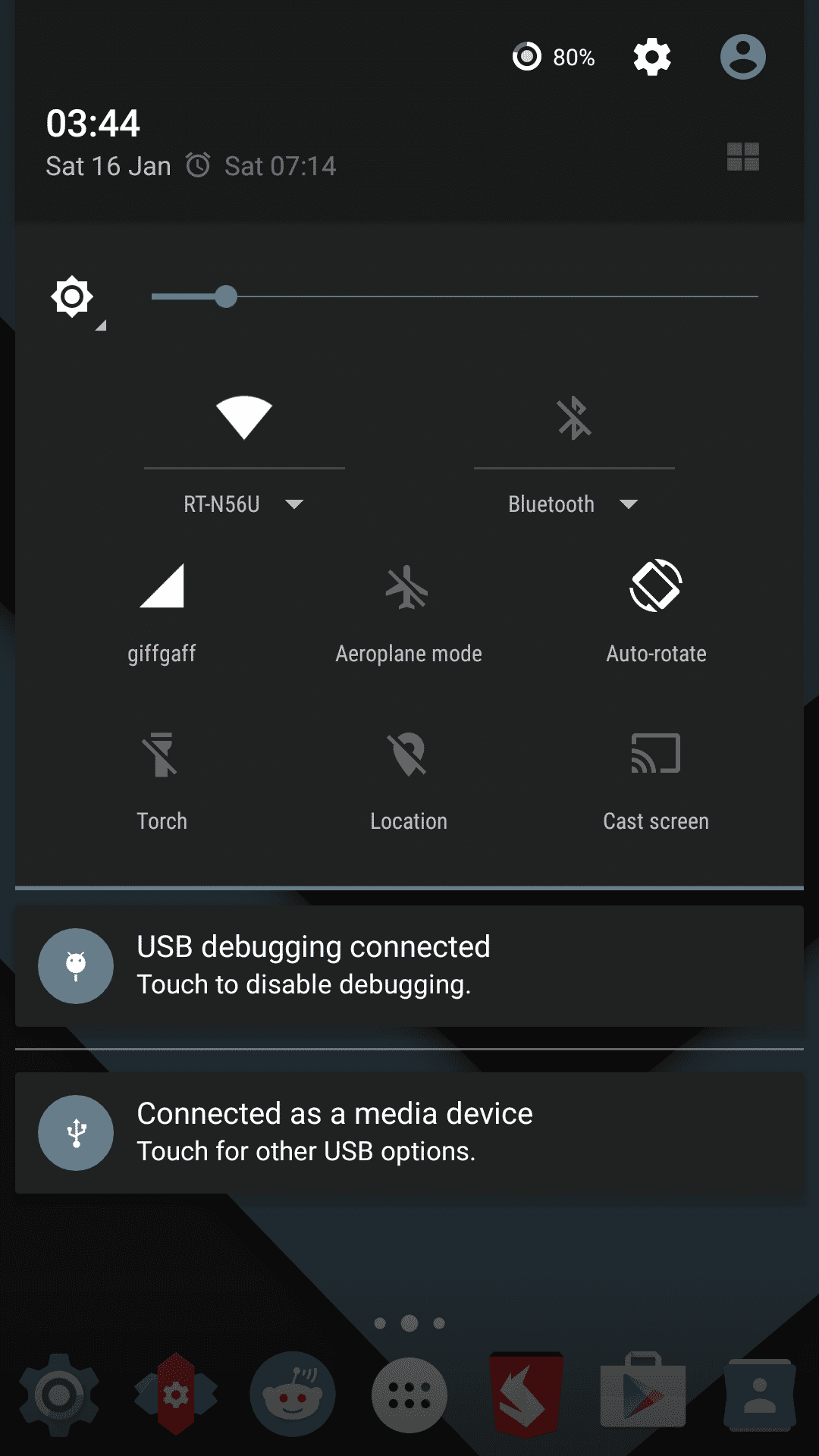Turn on Bluetooth via its icon

point(574,418)
